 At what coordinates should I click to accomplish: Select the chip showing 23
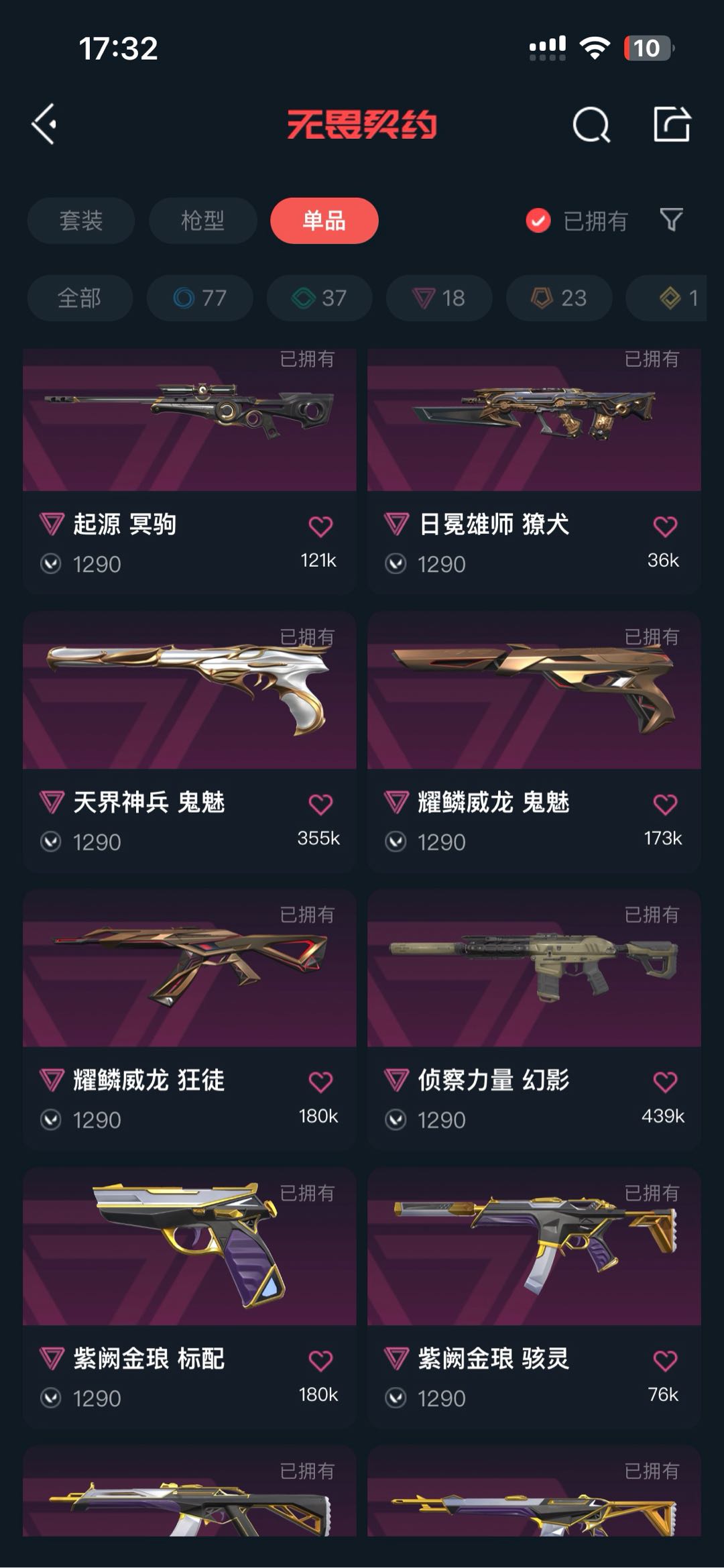point(559,298)
